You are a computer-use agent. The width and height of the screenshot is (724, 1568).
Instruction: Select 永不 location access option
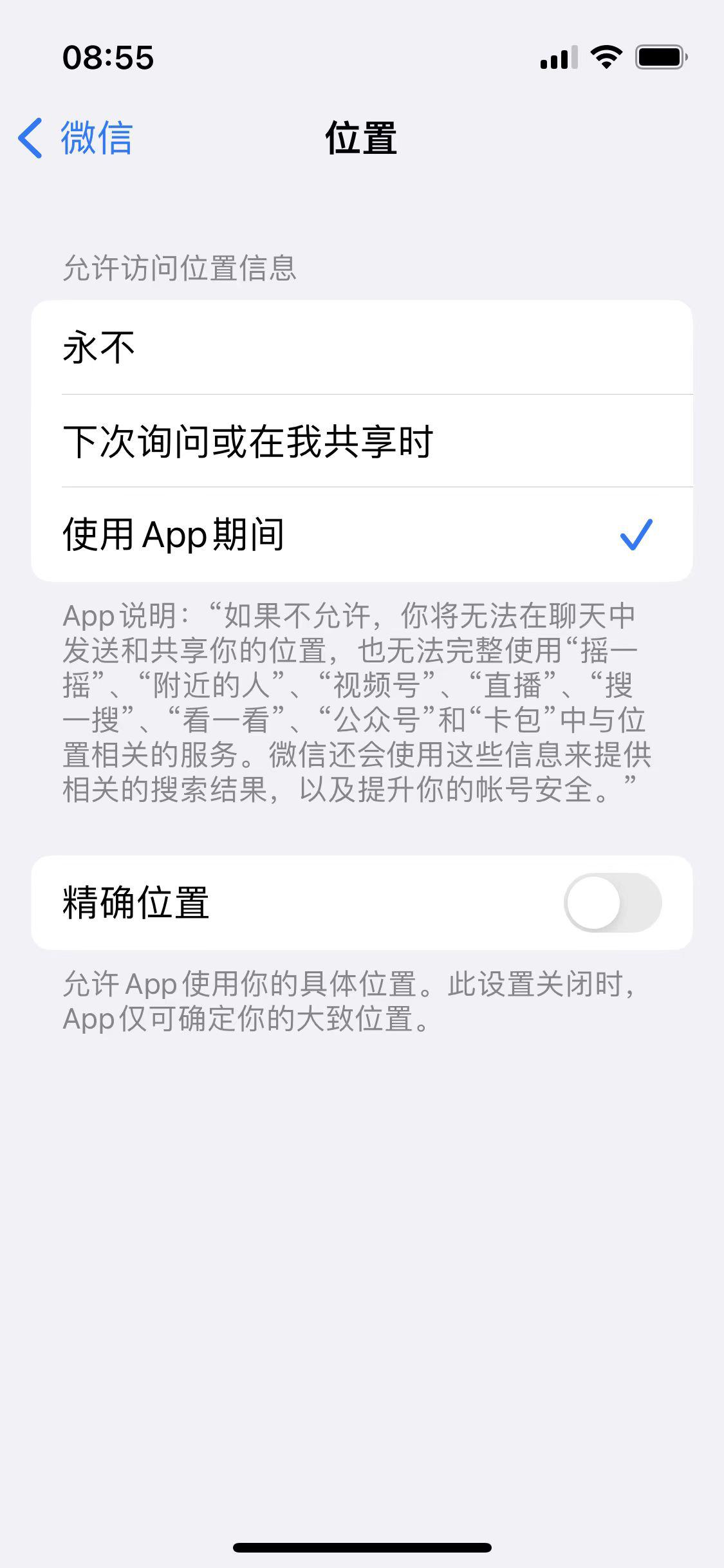[360, 348]
